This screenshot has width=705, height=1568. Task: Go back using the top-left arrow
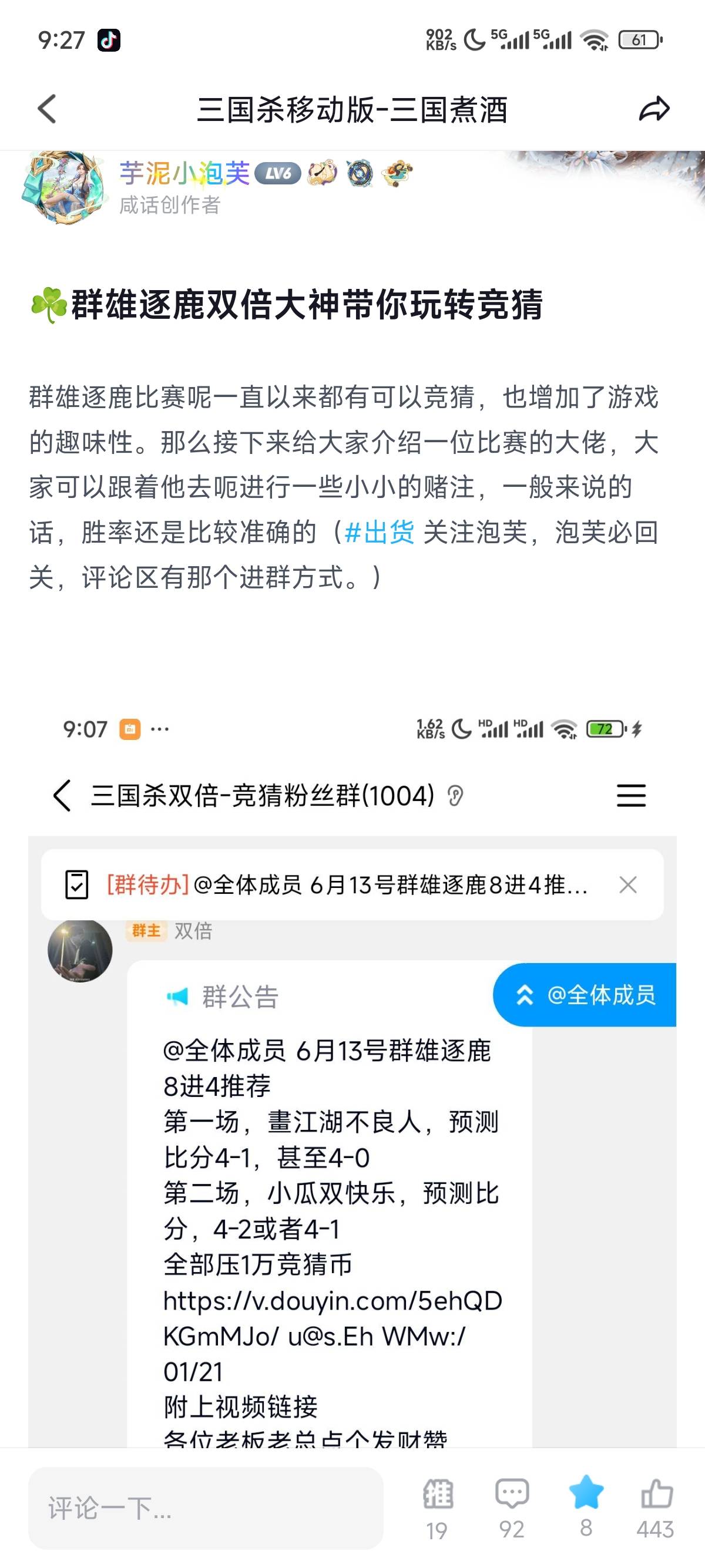click(48, 110)
